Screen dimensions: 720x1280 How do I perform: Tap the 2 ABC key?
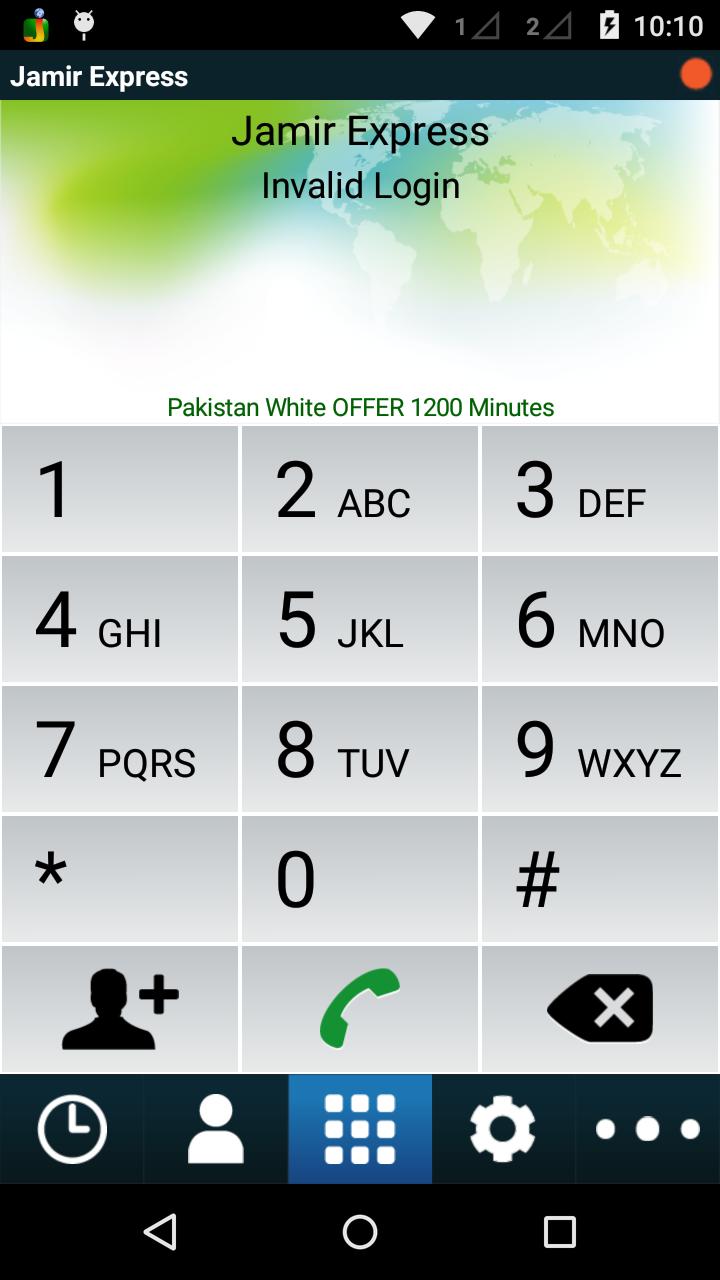click(x=360, y=489)
